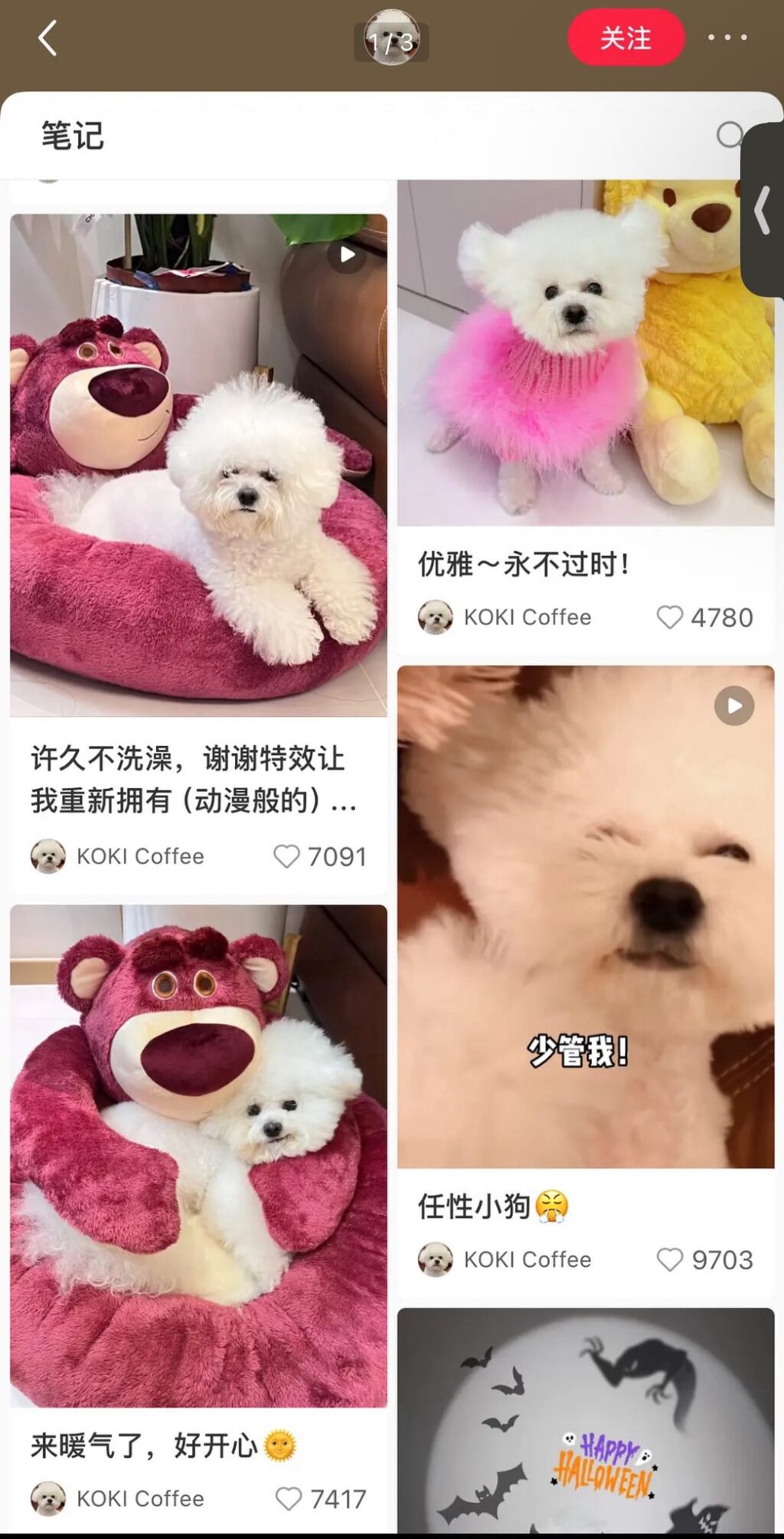Open the note 来暖气了，好开心
Viewport: 784px width, 1539px height.
198,1155
